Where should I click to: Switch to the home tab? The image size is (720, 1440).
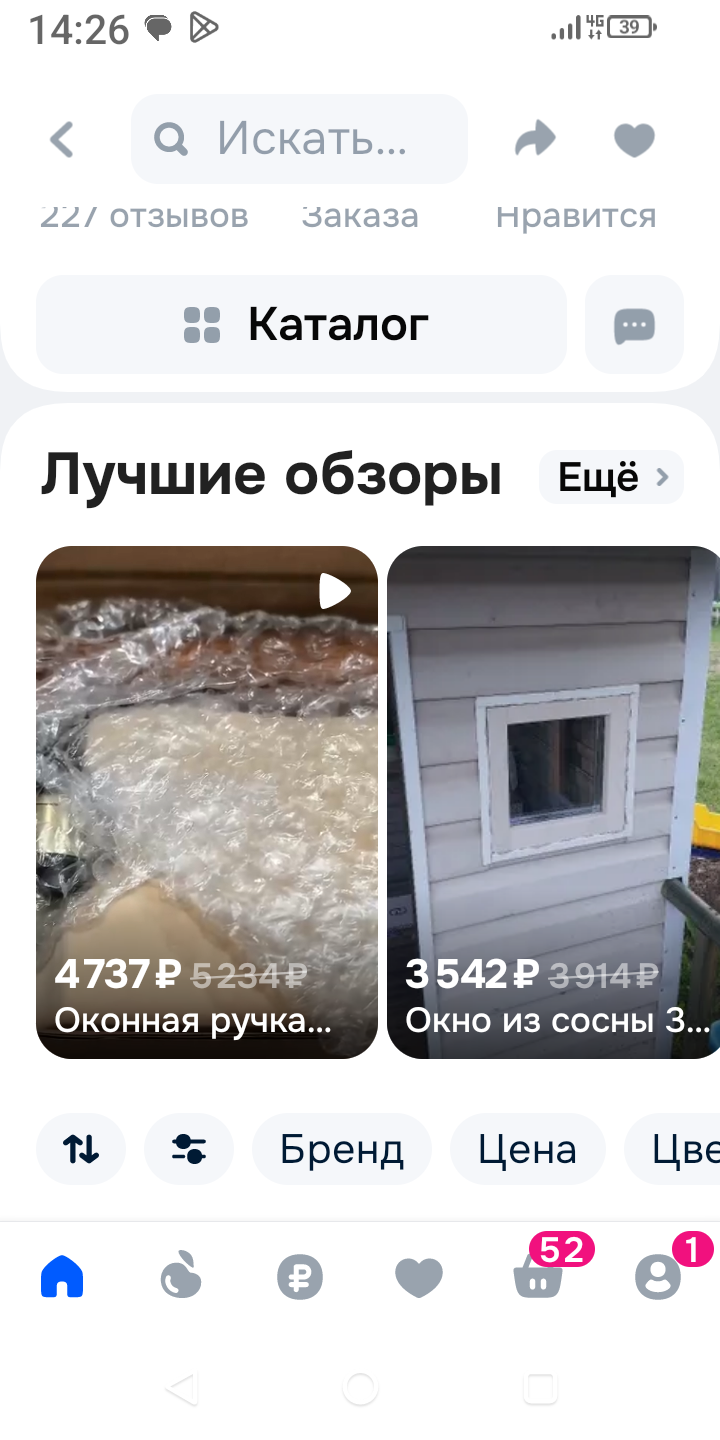click(x=62, y=1277)
